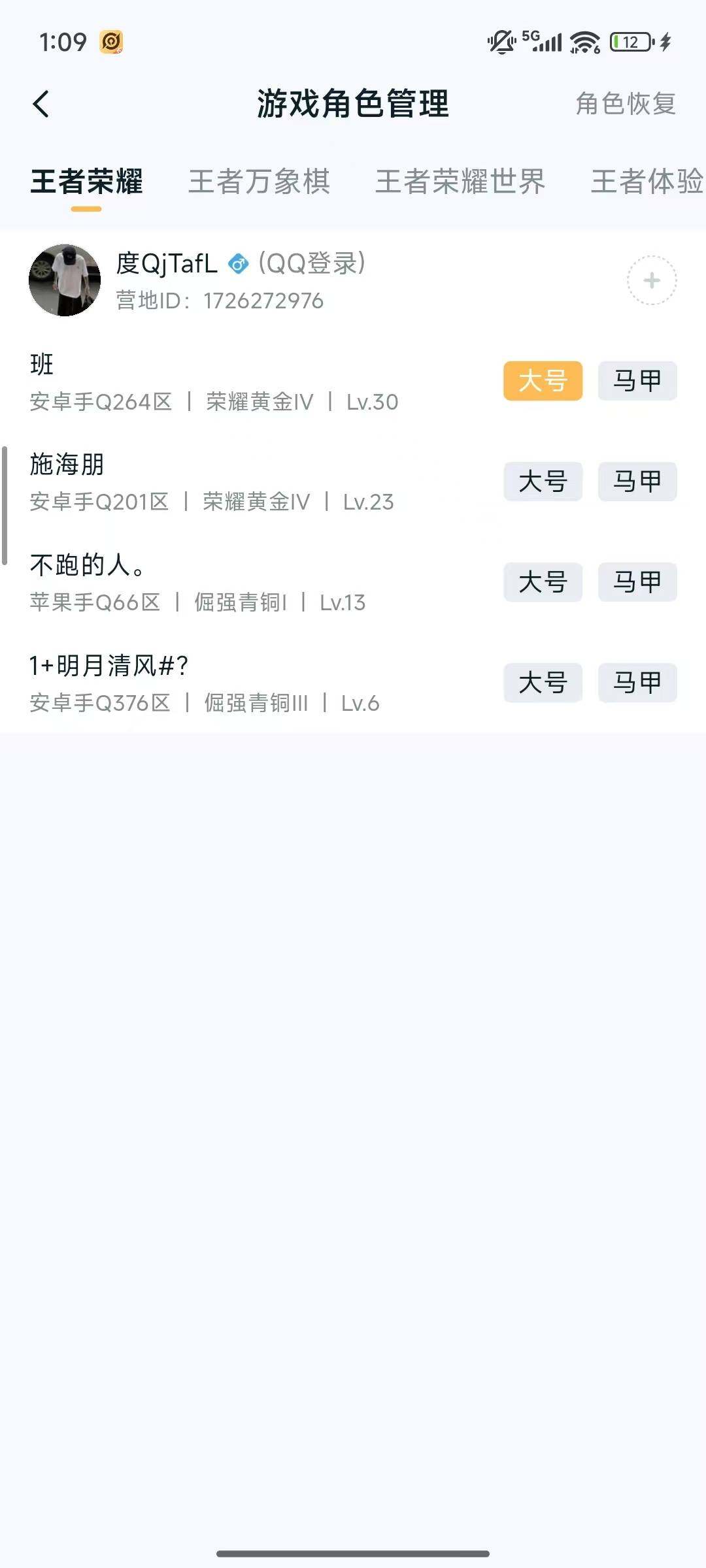Open the 王者荣耀世界 tab
706x1568 pixels.
(460, 182)
